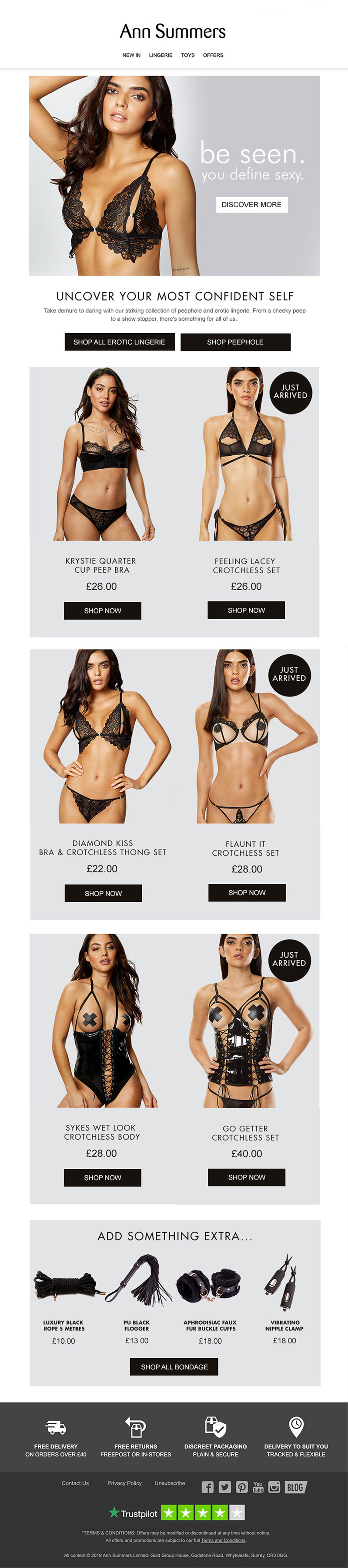
Task: Open the Facebook icon
Action: (x=208, y=1487)
